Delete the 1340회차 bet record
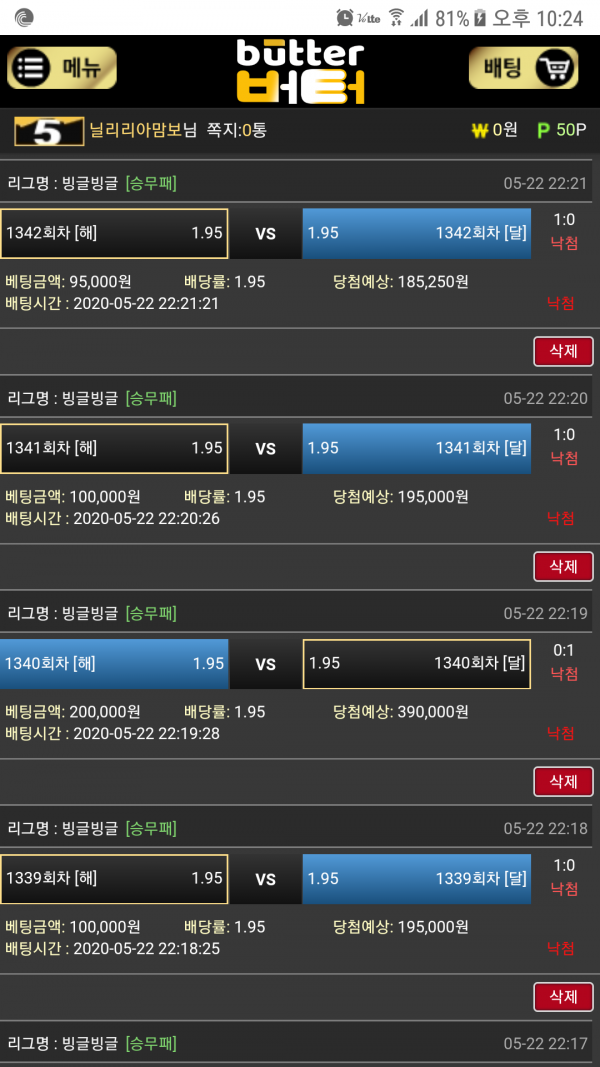The height and width of the screenshot is (1067, 600). pyautogui.click(x=563, y=781)
